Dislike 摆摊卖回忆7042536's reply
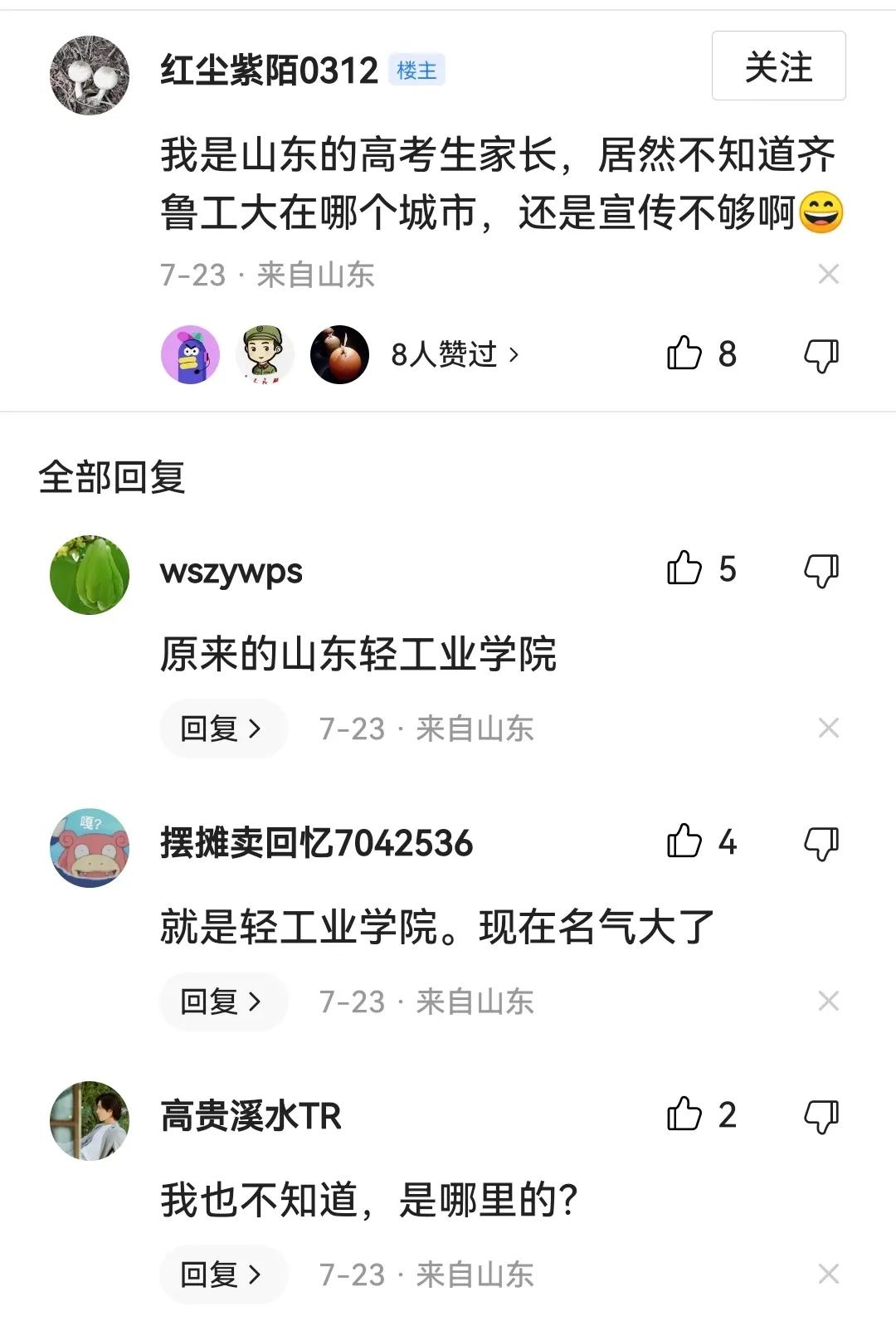The width and height of the screenshot is (896, 1321). (821, 842)
